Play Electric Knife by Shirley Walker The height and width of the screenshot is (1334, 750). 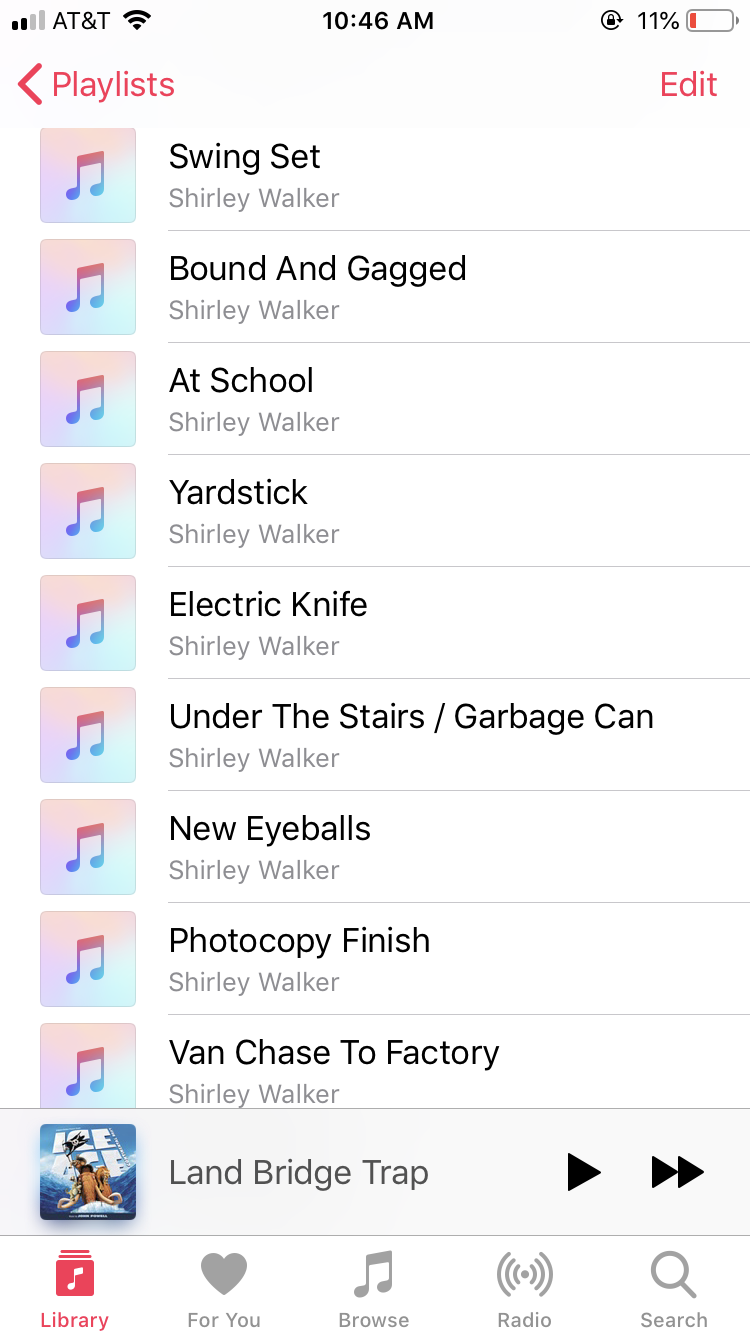point(375,623)
